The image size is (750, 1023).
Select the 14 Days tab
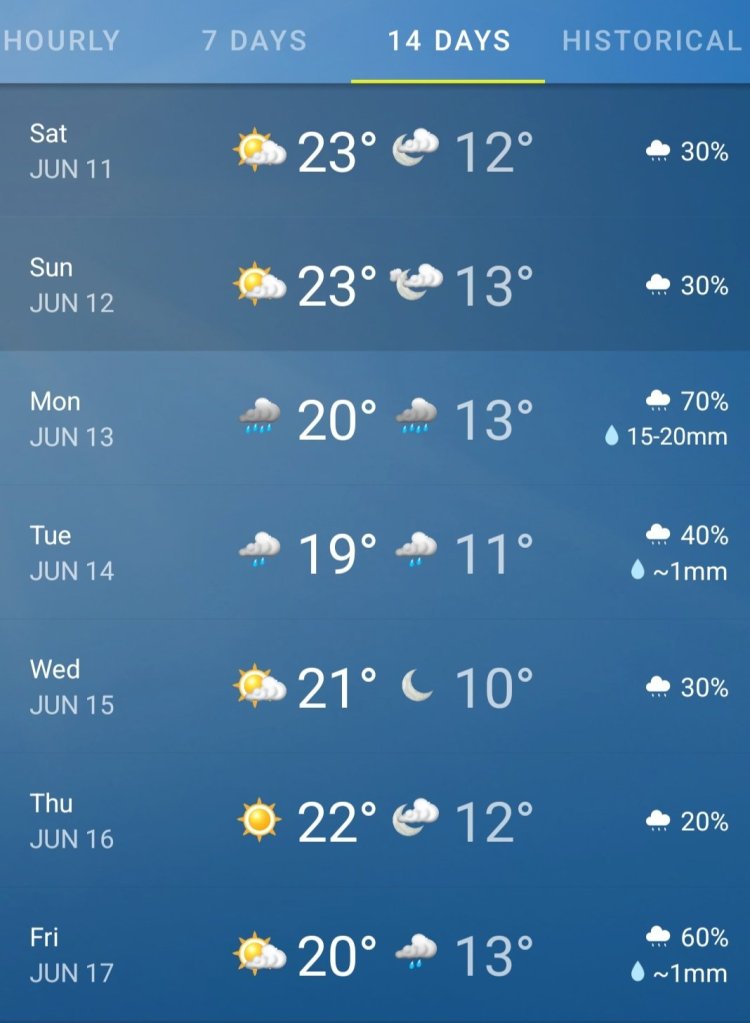coord(449,41)
